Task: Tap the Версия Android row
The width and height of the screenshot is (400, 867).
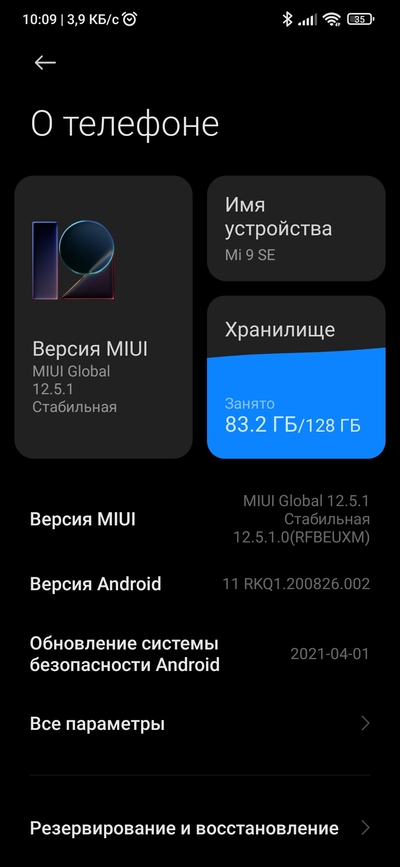Action: (200, 584)
